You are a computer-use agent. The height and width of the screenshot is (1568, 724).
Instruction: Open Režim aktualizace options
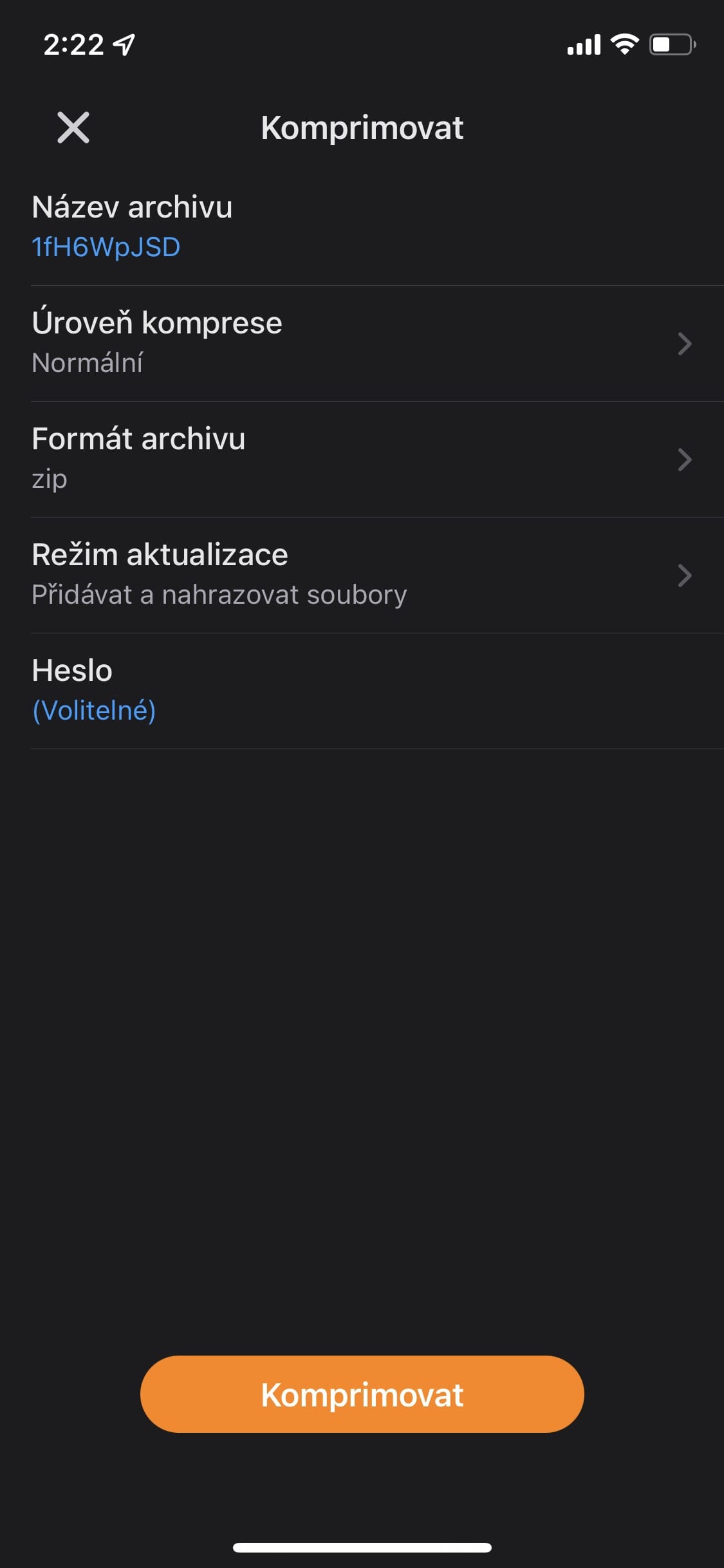pyautogui.click(x=362, y=575)
